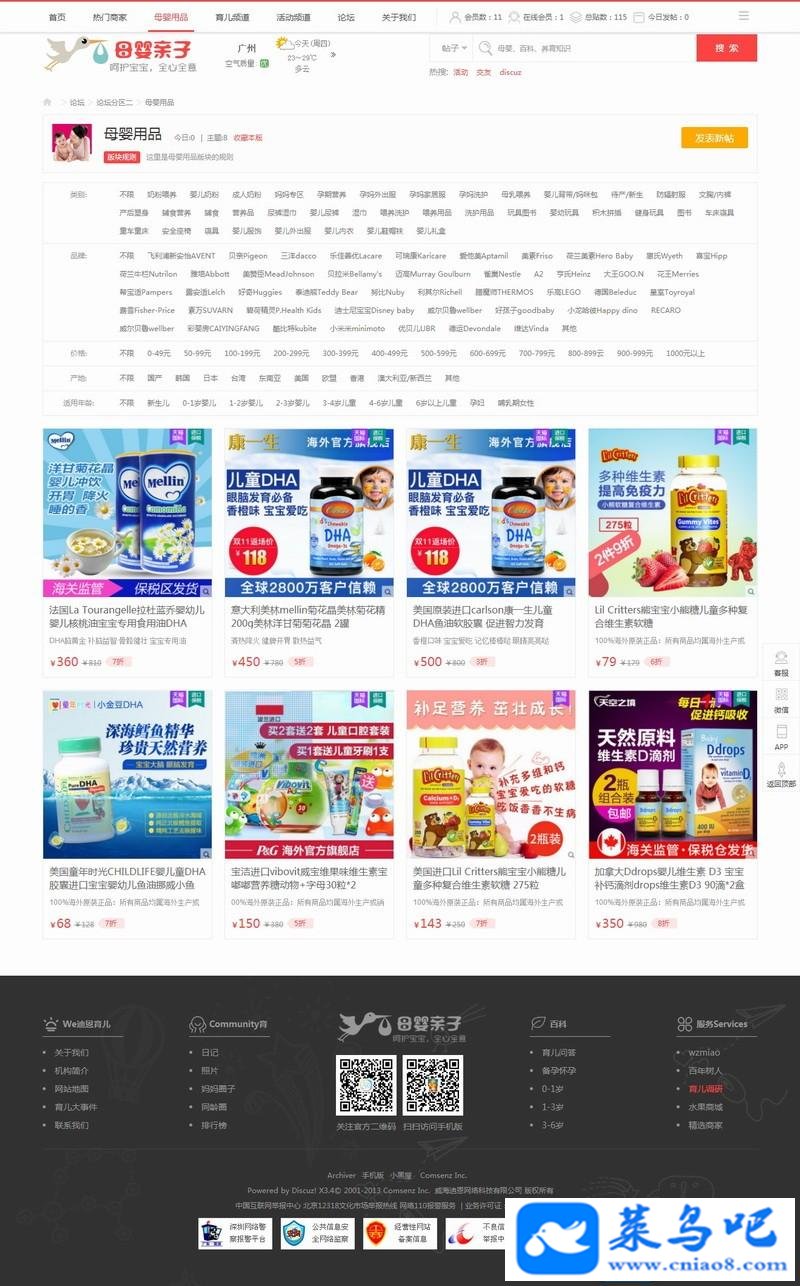Image resolution: width=800 pixels, height=1286 pixels.
Task: Filter category by 婴儿奶粉
Action: (204, 194)
